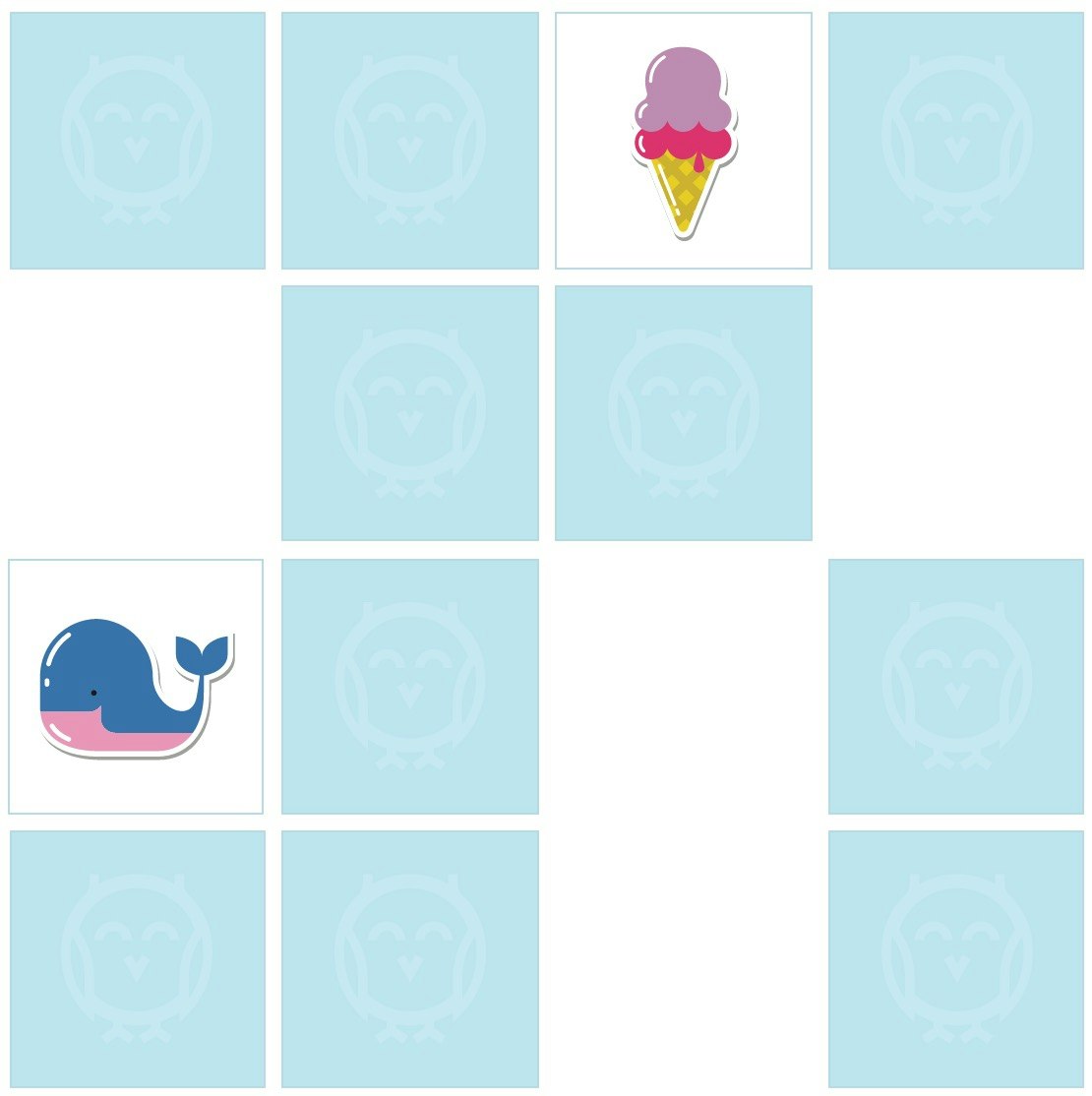Screen dimensions: 1092x1096
Task: Flip the face-down card directly beneath the whale
Action: [x=138, y=959]
